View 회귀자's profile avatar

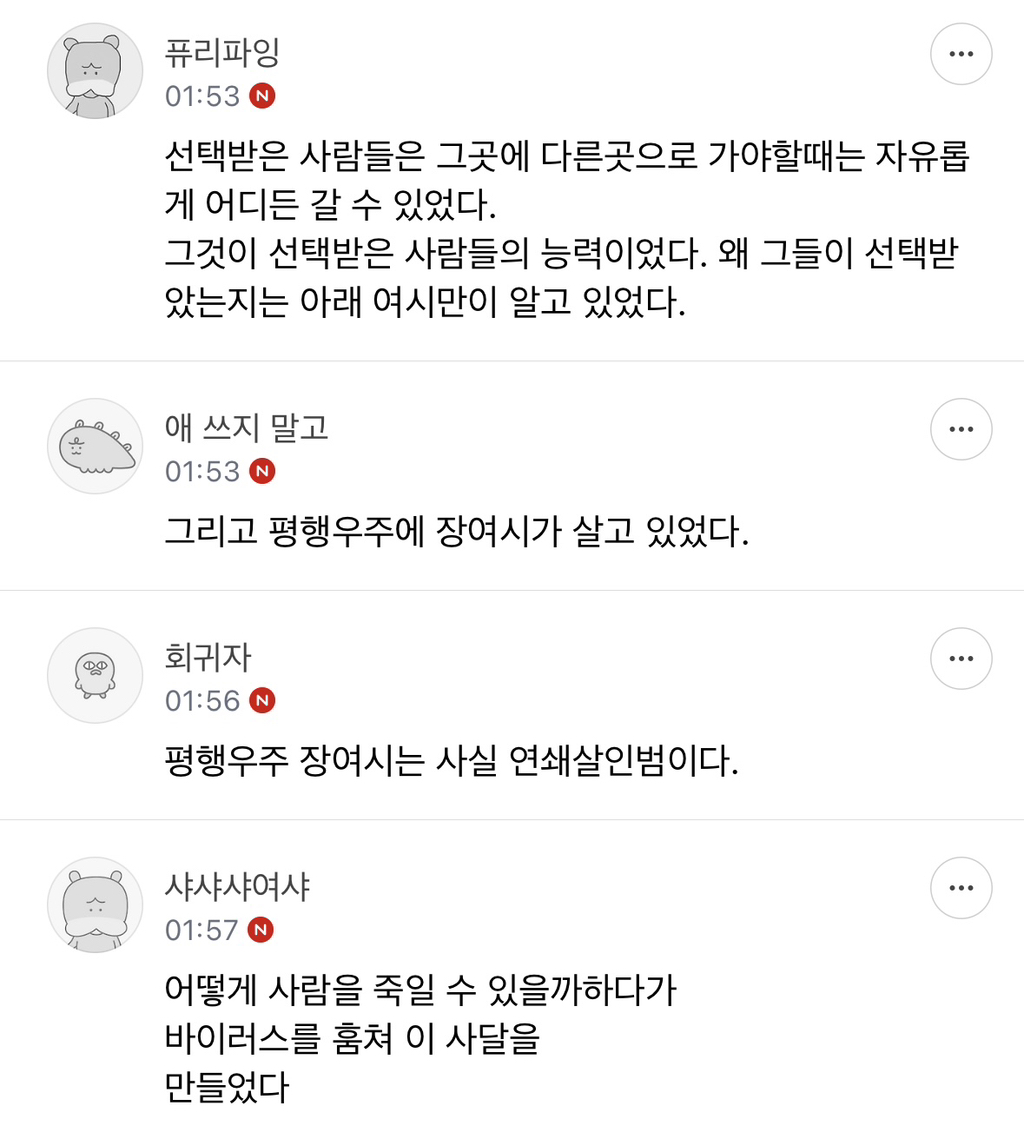point(95,676)
